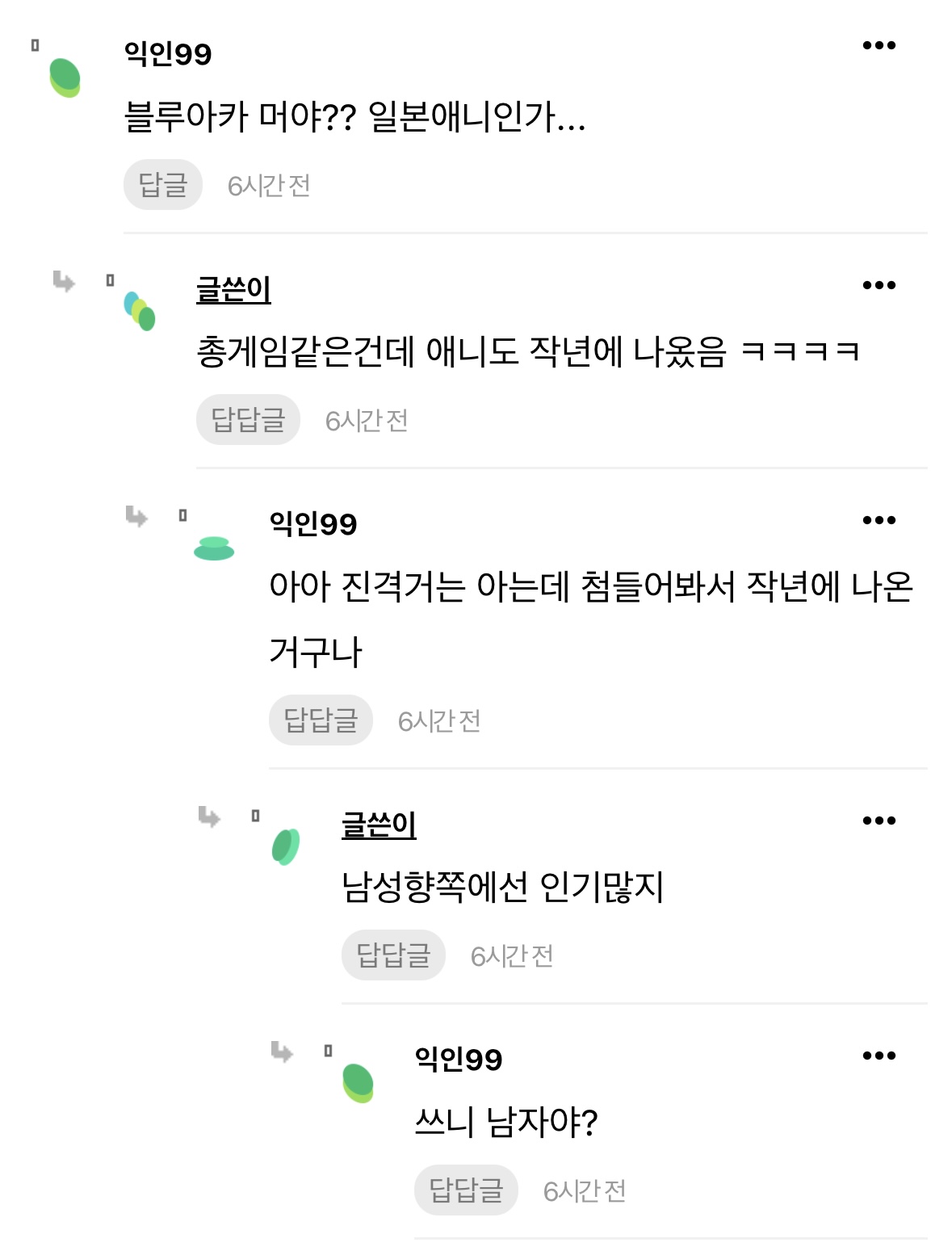952x1251 pixels.
Task: Tap 답답글 under the 아아 진격거는 reply
Action: coord(321,720)
